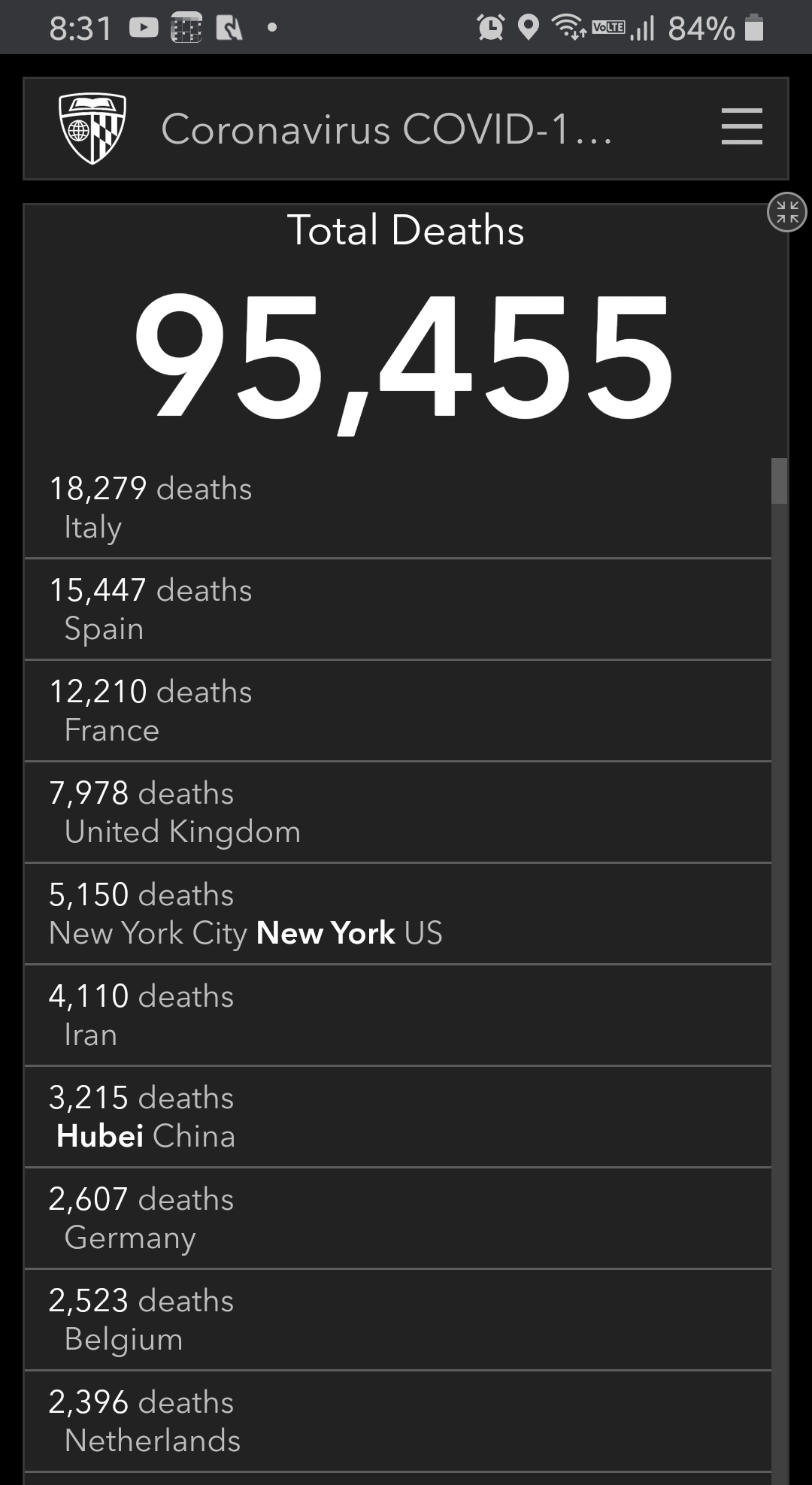Image resolution: width=812 pixels, height=1485 pixels.
Task: Open the Iran deaths row
Action: pyautogui.click(x=398, y=1015)
